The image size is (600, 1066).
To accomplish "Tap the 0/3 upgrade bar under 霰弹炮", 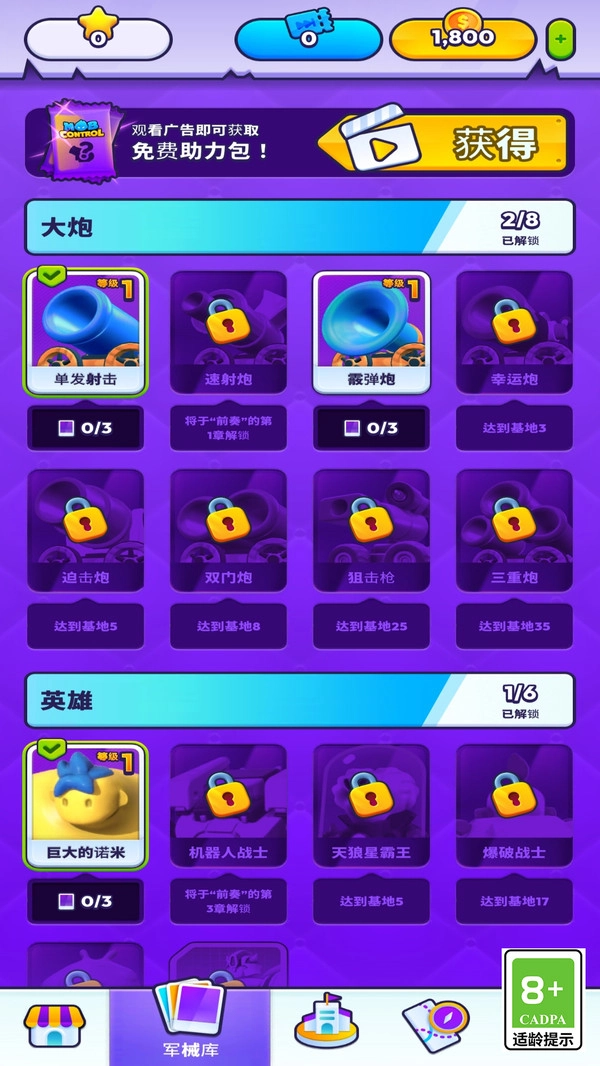I will (371, 428).
